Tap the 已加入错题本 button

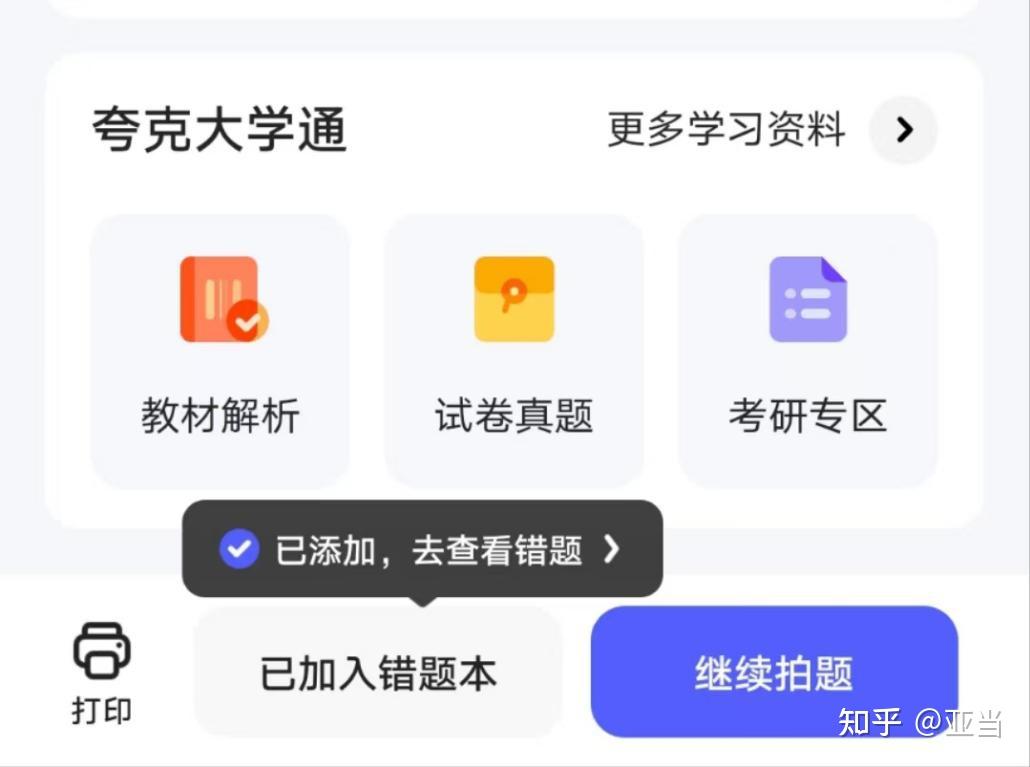pyautogui.click(x=378, y=673)
